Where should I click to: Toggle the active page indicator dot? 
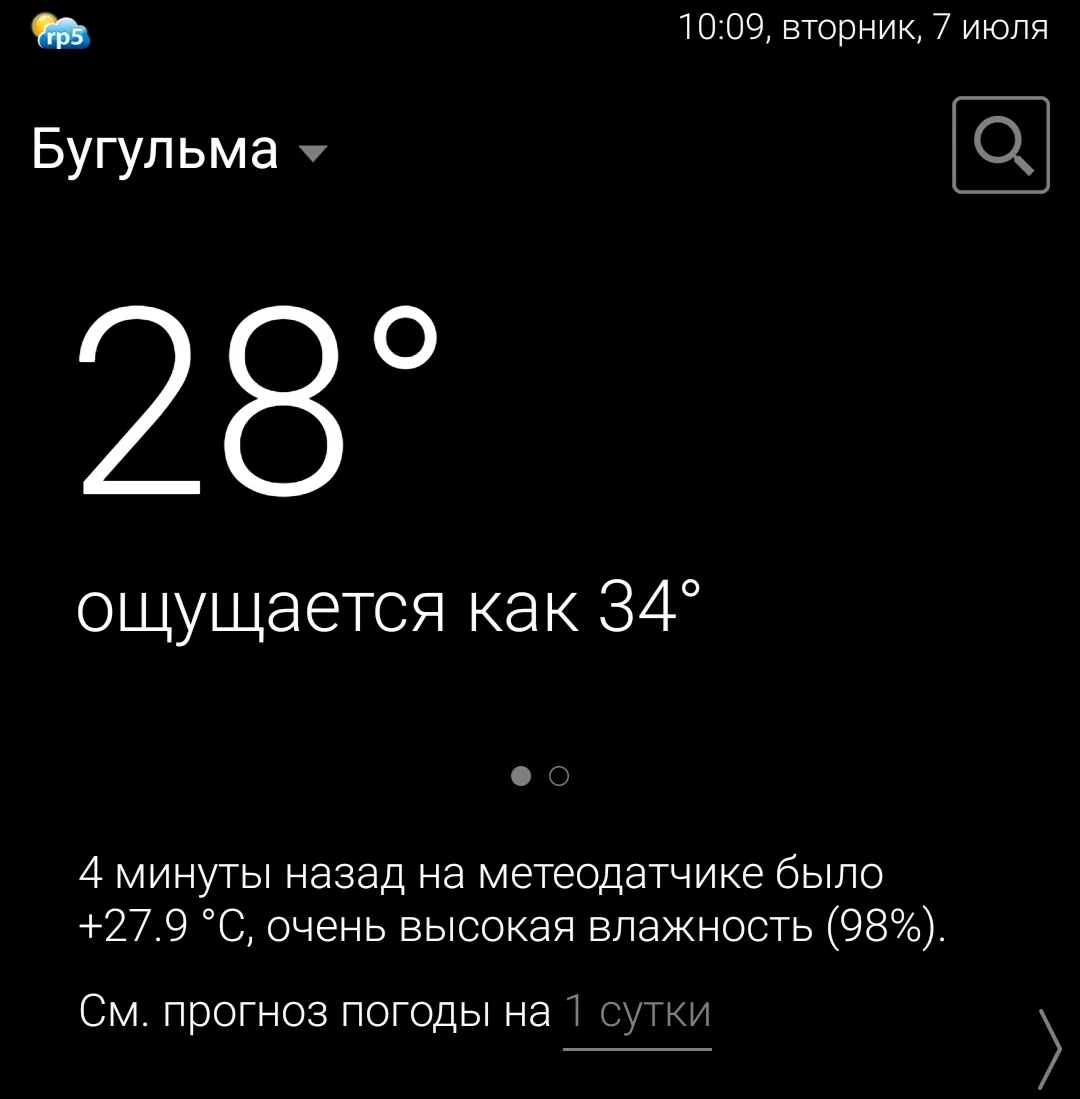[521, 775]
